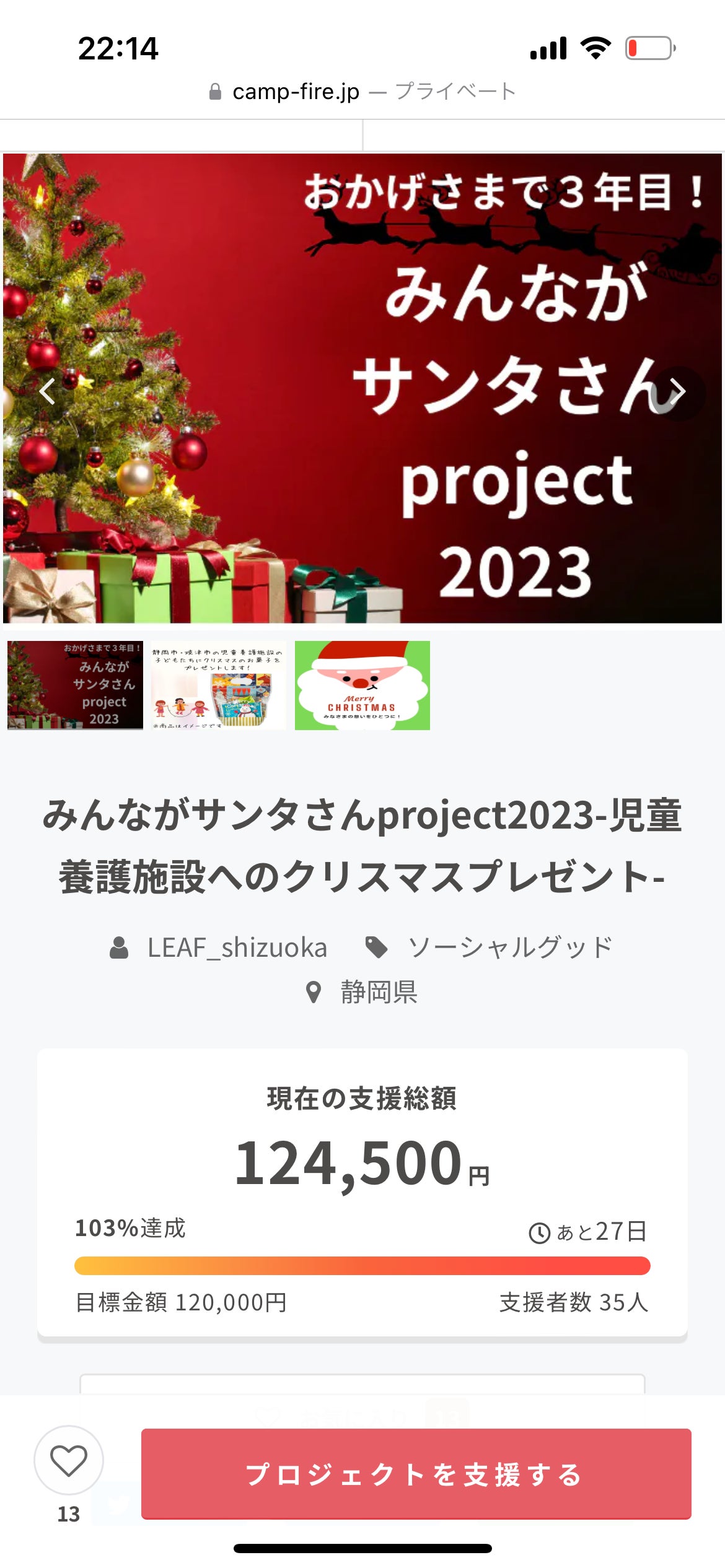The height and width of the screenshot is (1568, 725).
Task: Select the Christmas tree project 2023 thumbnail
Action: click(x=75, y=685)
